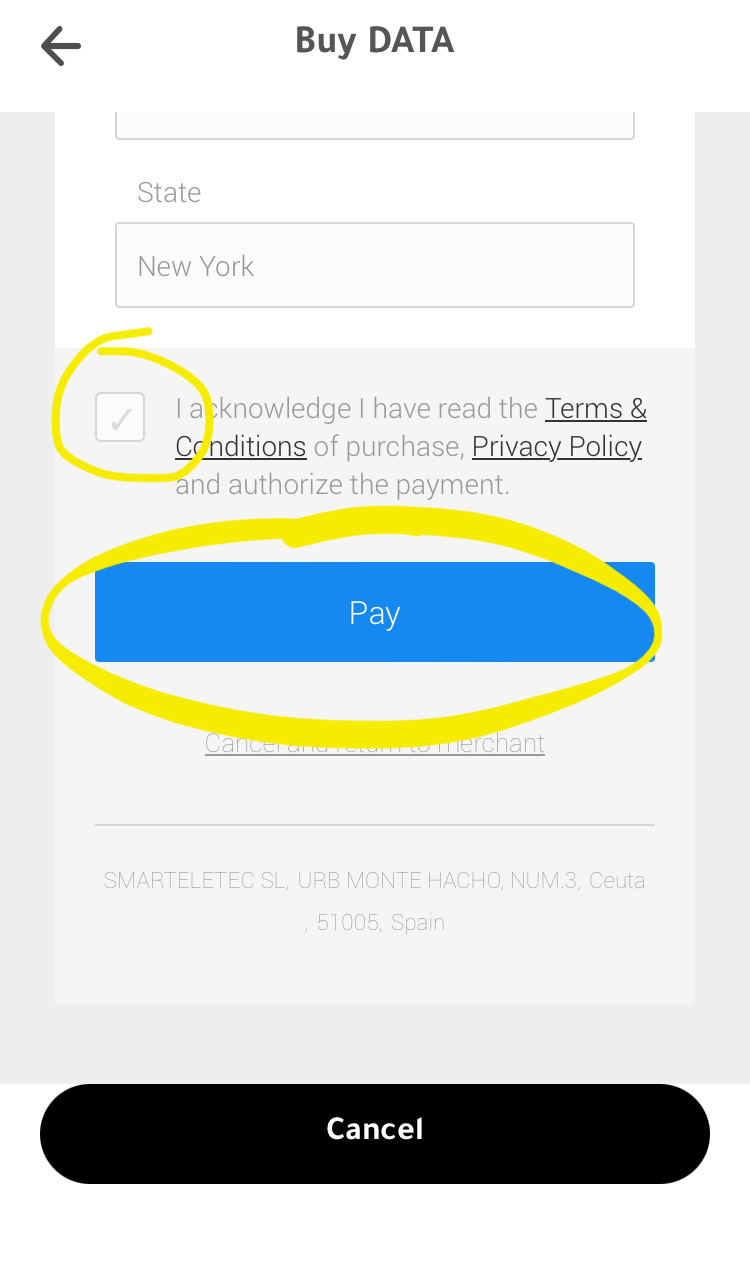Viewport: 750px width, 1286px height.
Task: Tap the State field showing New York
Action: tap(374, 265)
